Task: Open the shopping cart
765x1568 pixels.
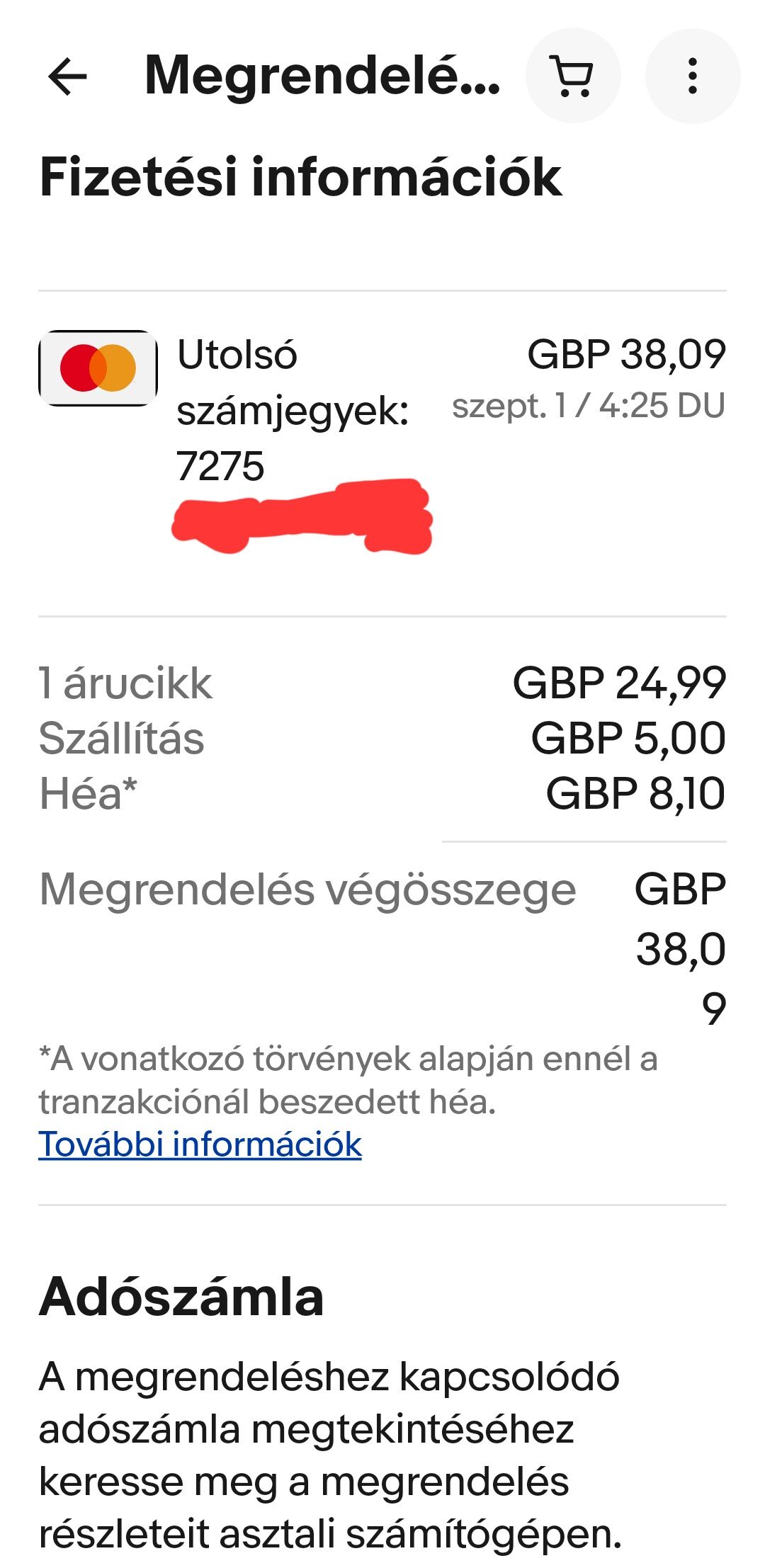Action: point(573,76)
